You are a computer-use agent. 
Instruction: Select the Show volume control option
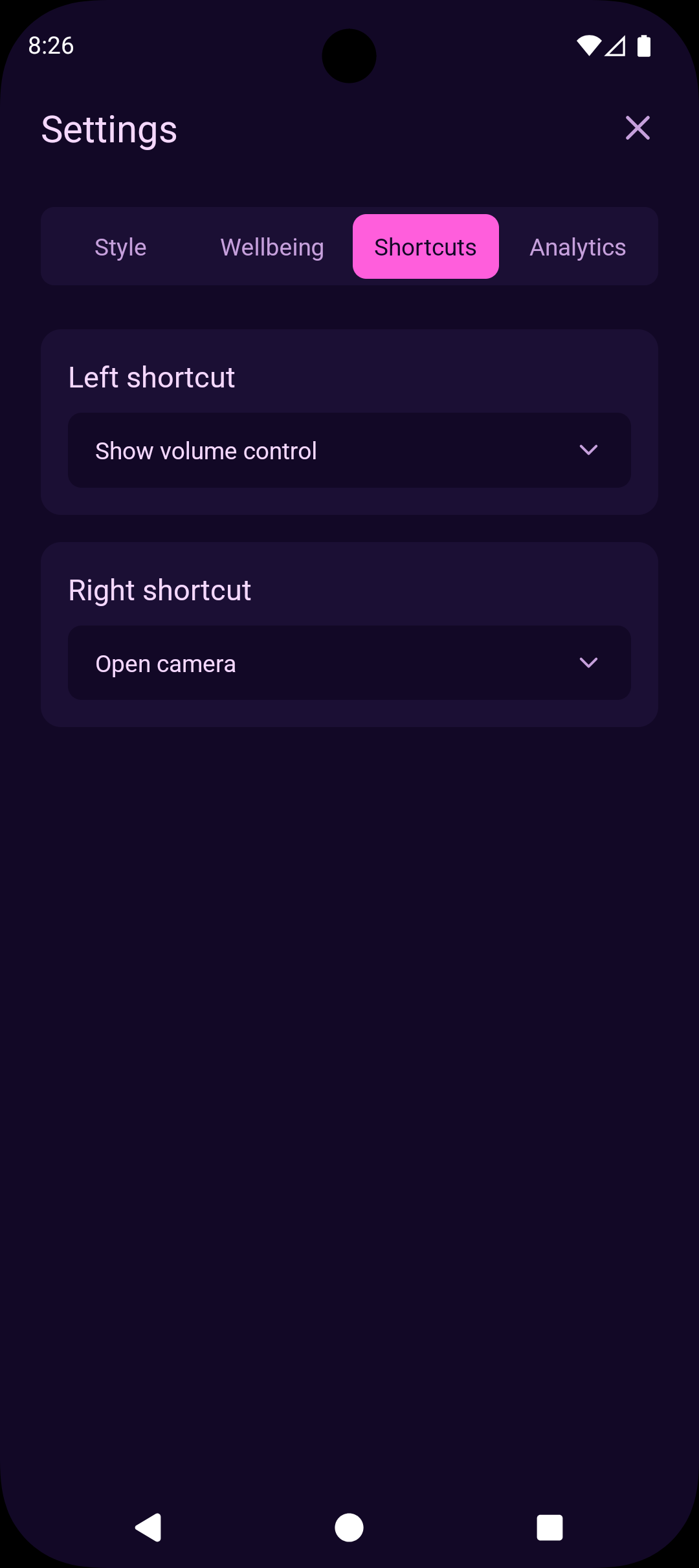point(205,450)
